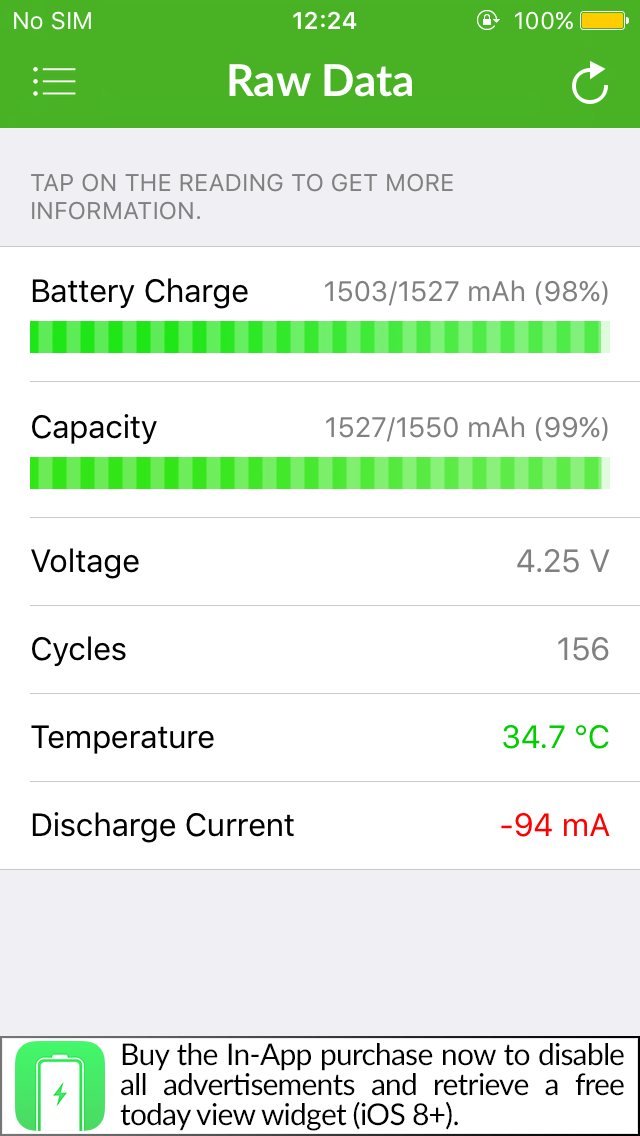The image size is (640, 1136).
Task: Tap the Voltage reading
Action: (320, 561)
